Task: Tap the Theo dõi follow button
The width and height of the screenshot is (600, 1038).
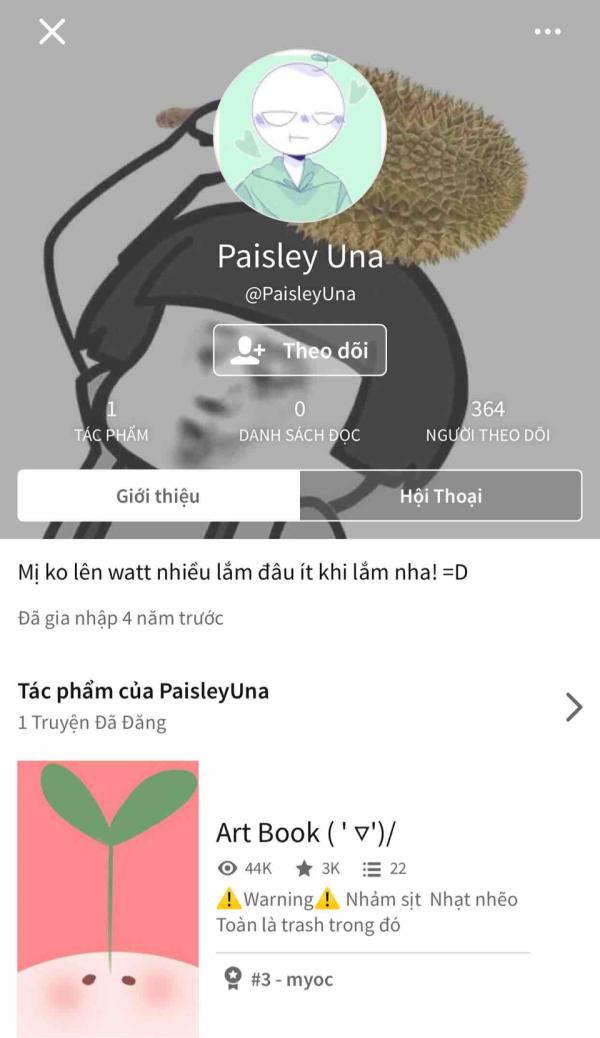Action: [x=300, y=350]
